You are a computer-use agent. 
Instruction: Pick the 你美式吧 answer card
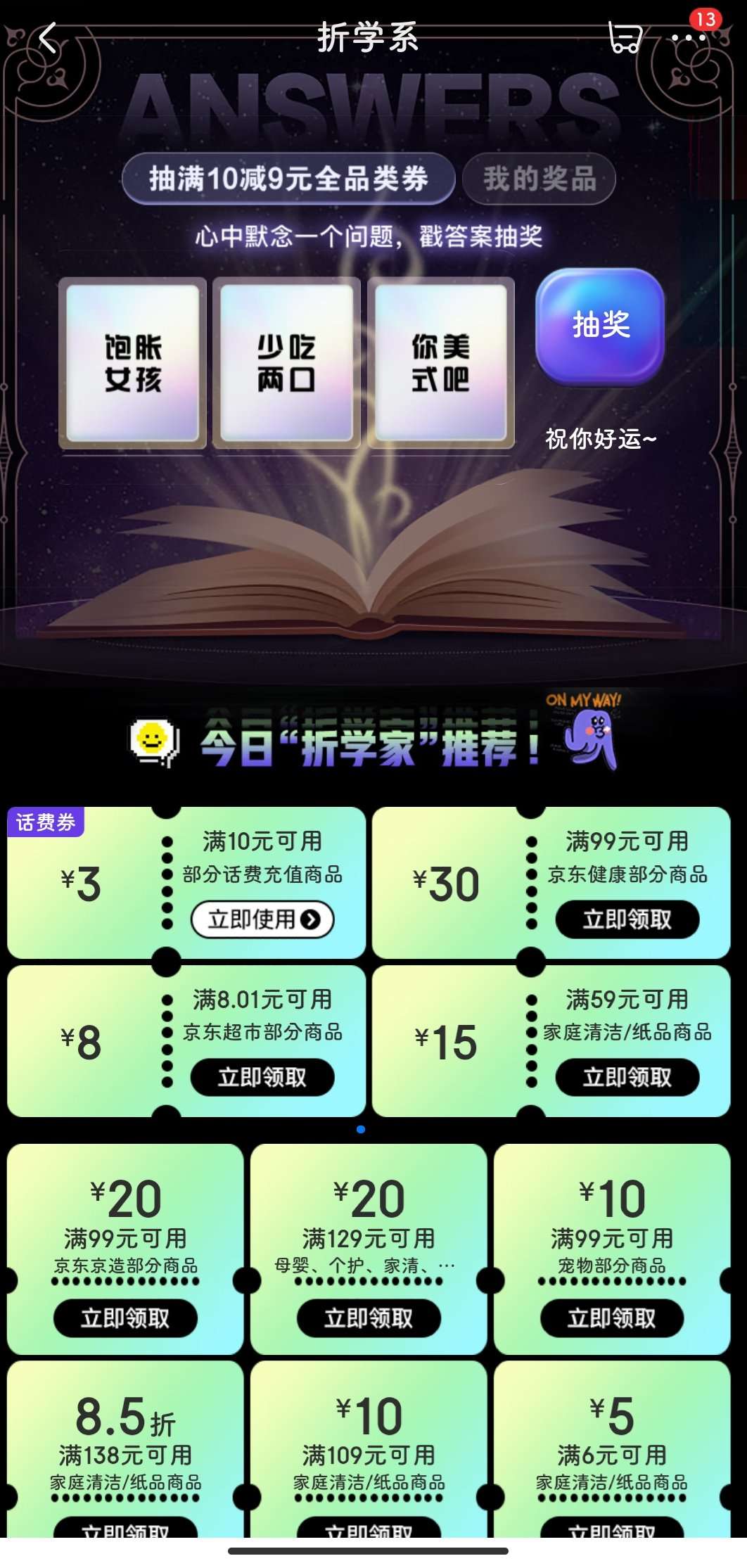(441, 363)
